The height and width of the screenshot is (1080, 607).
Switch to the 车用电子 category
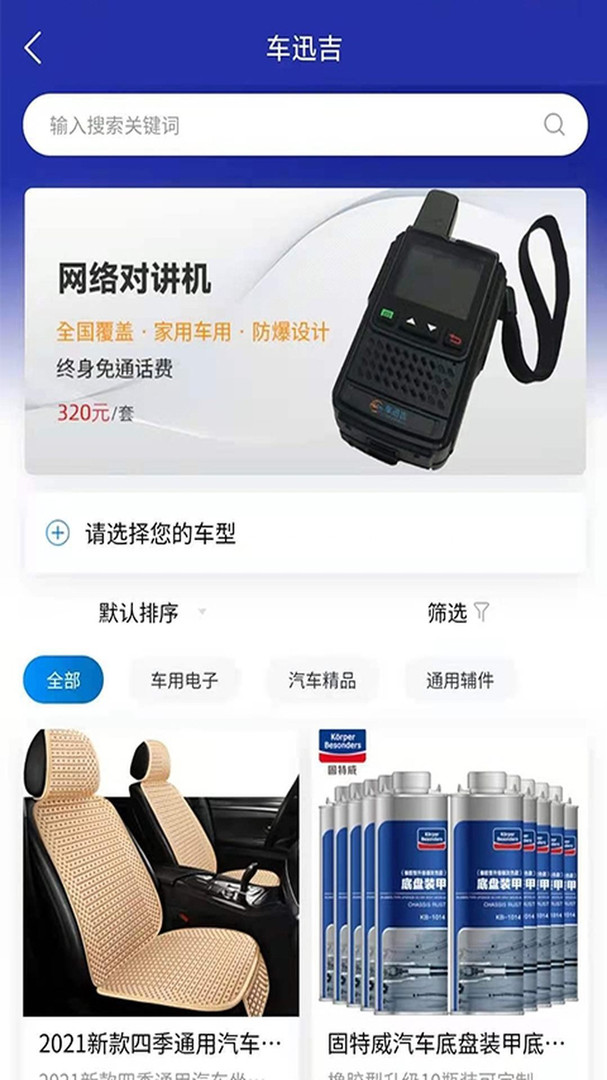[x=185, y=681]
